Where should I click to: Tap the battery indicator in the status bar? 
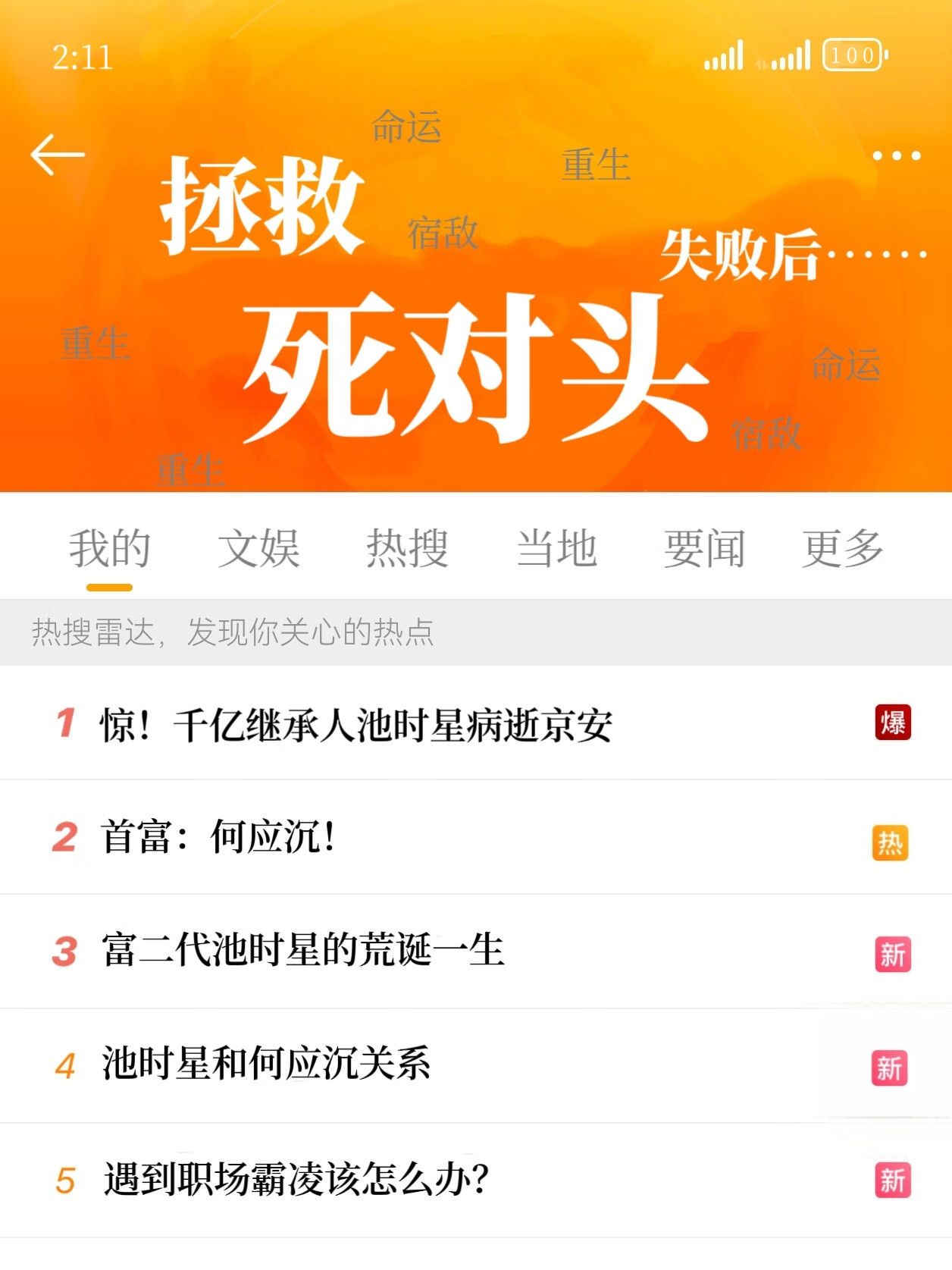[x=851, y=55]
